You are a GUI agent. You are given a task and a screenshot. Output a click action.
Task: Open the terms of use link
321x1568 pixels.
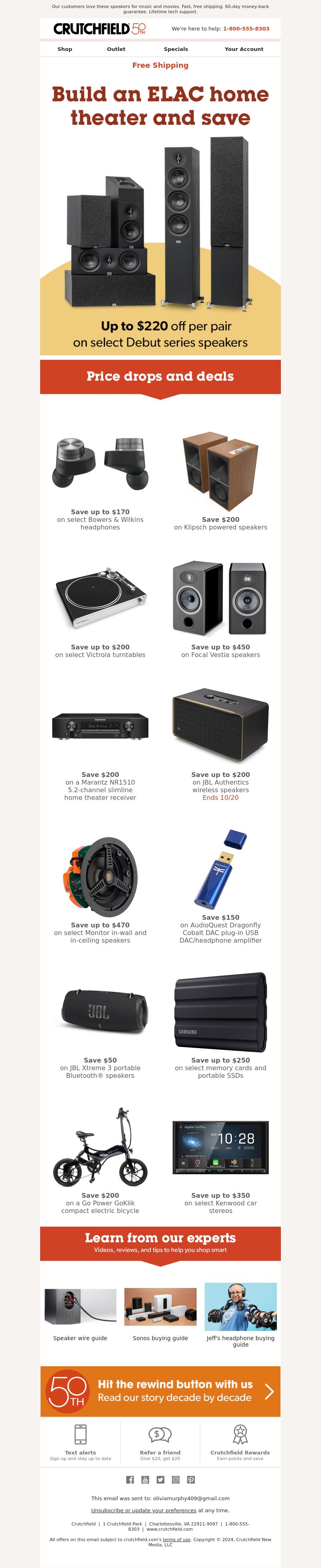click(x=176, y=1540)
